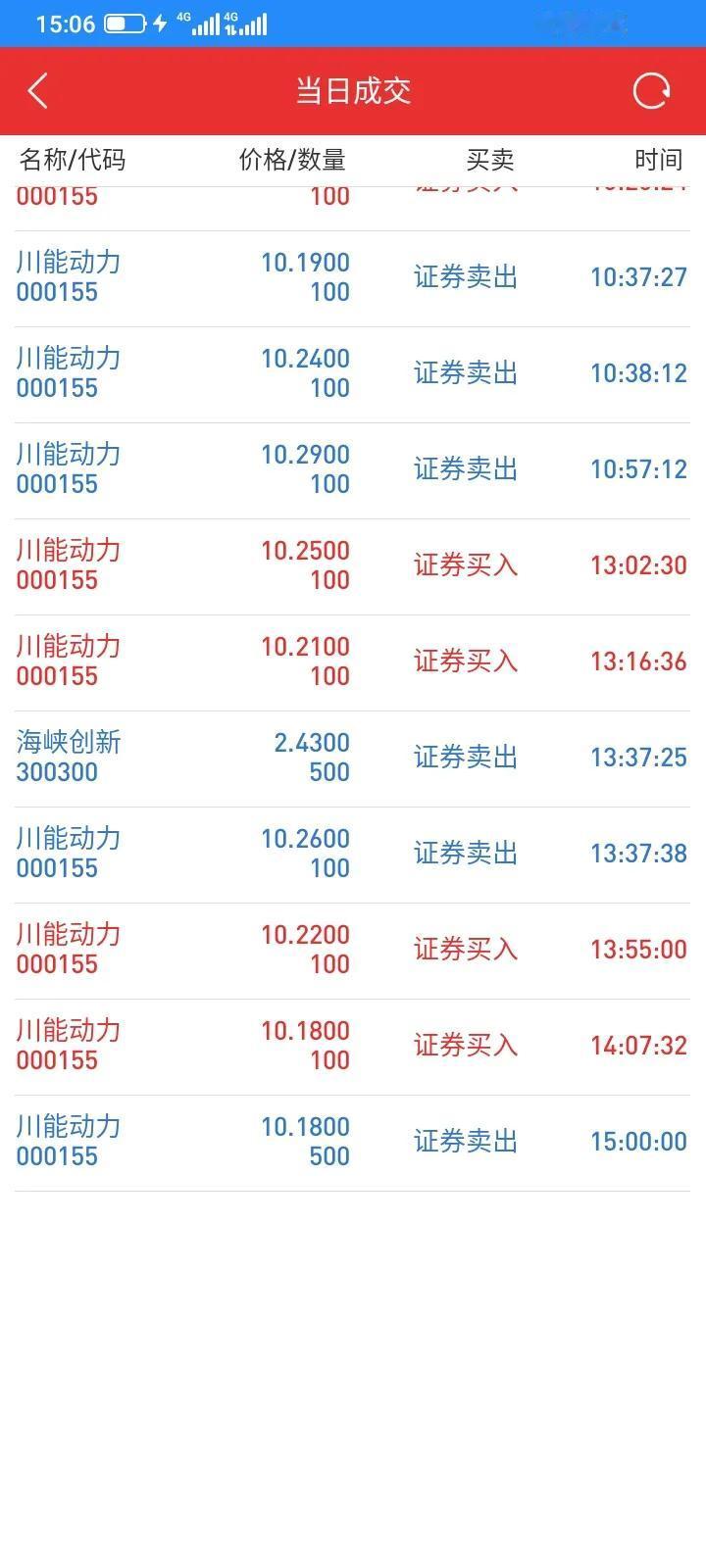View the 川能动力 sell record at 13:37:38

click(x=353, y=856)
